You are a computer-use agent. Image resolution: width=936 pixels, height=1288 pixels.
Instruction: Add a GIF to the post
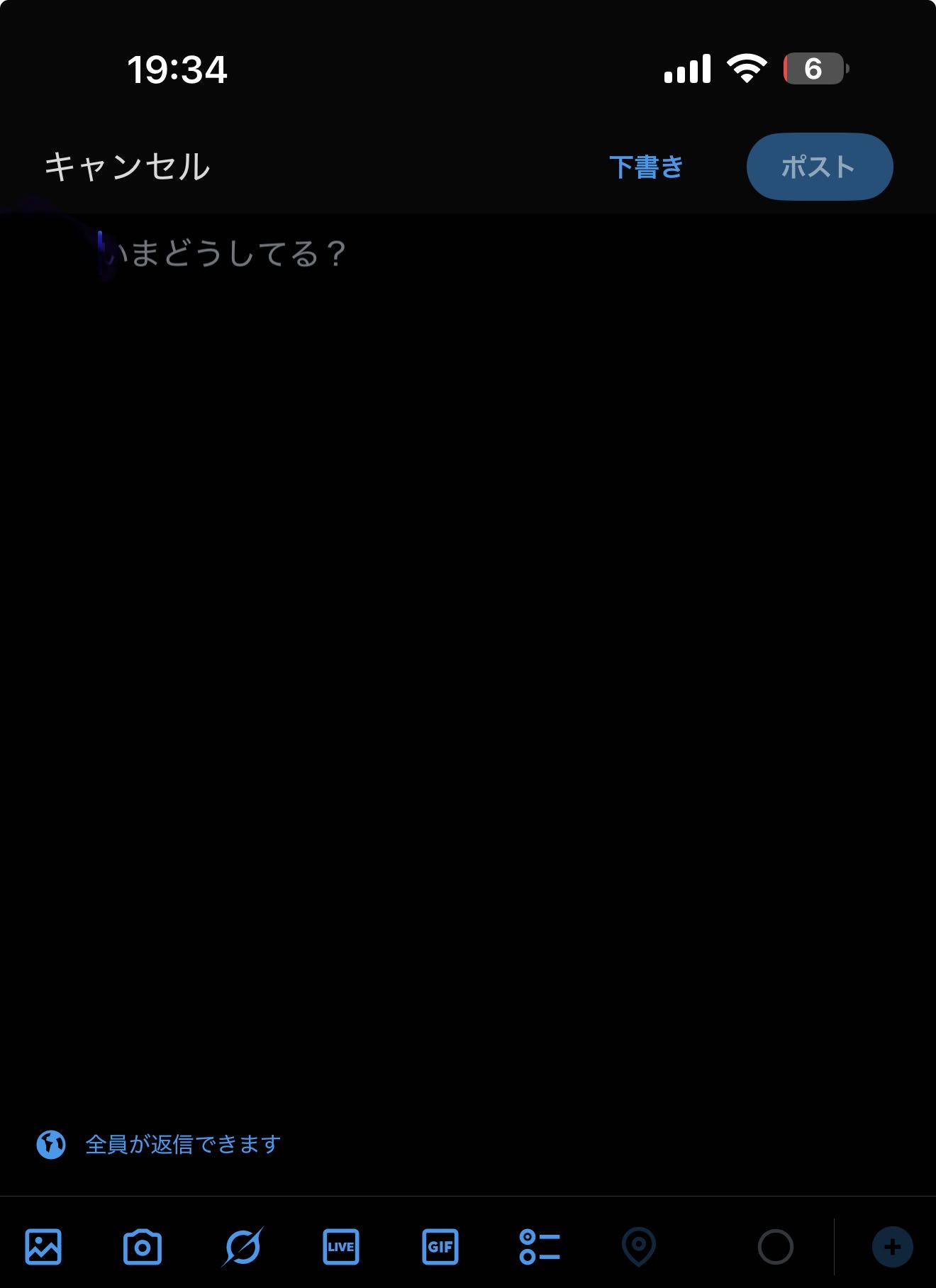click(x=440, y=1246)
